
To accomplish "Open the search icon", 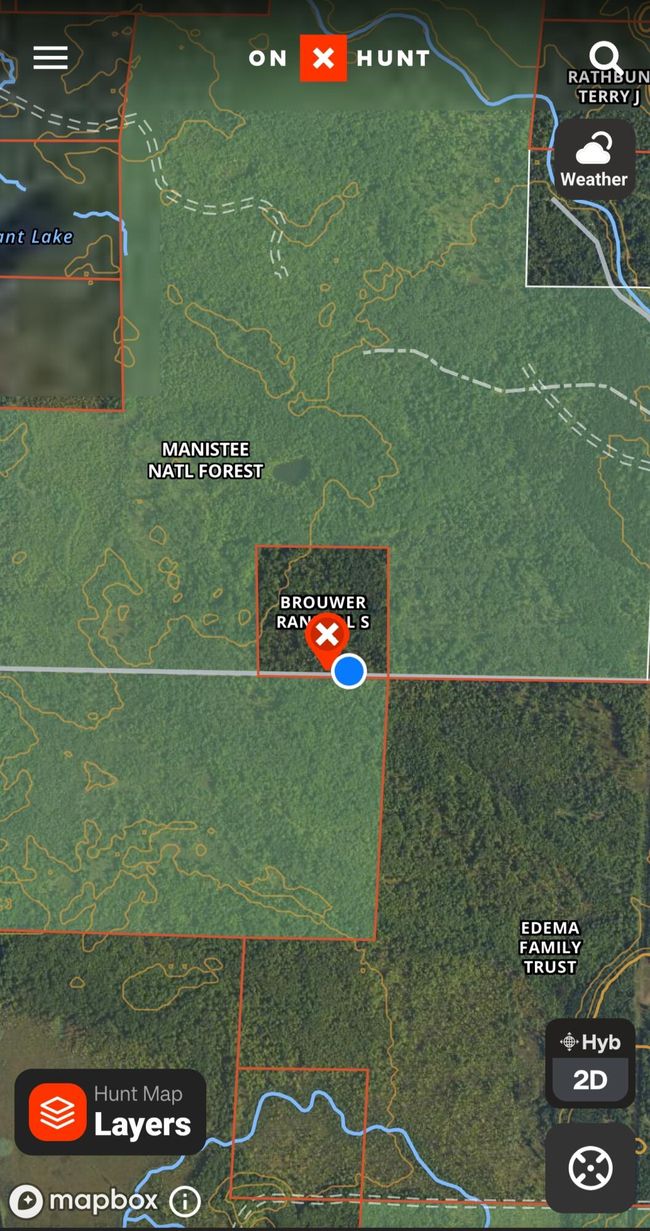I will [x=605, y=58].
